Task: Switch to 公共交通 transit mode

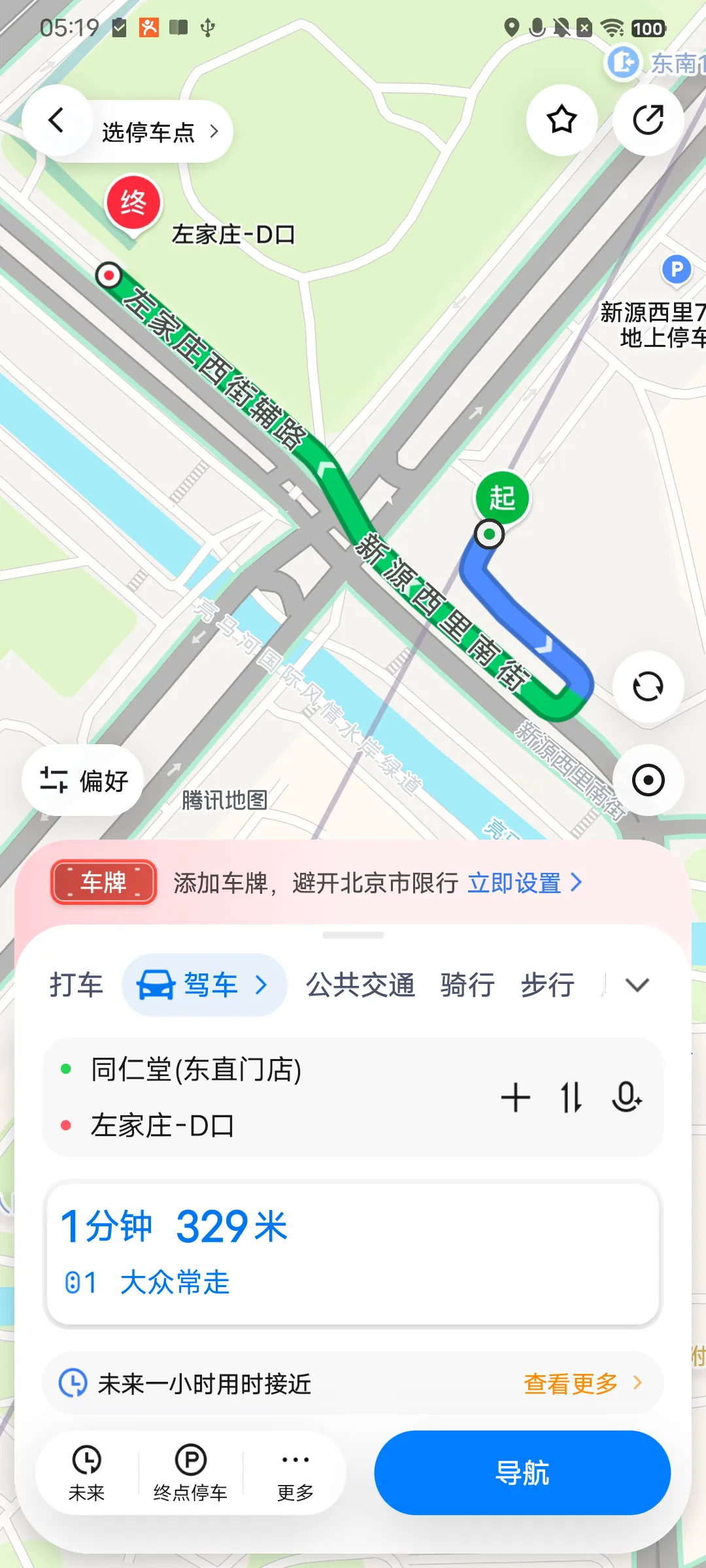Action: point(361,985)
